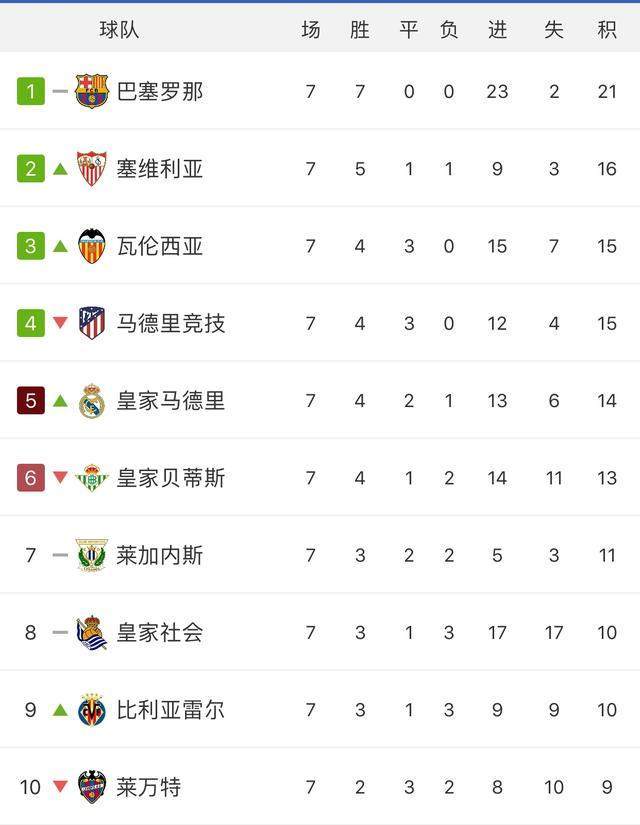The width and height of the screenshot is (640, 825).
Task: Open the 皇家马德里 team row
Action: pos(170,401)
